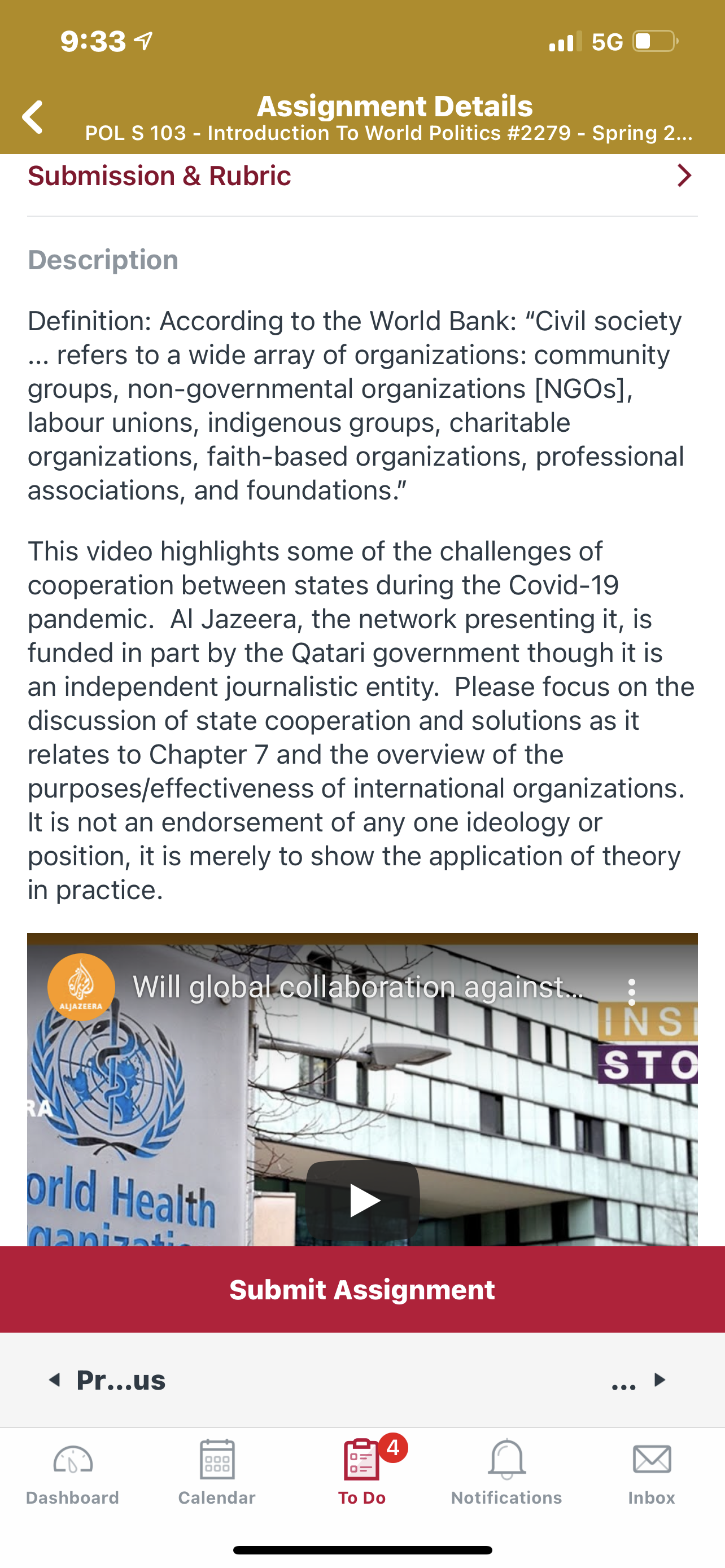Switch to the Inbox tab

click(652, 1472)
